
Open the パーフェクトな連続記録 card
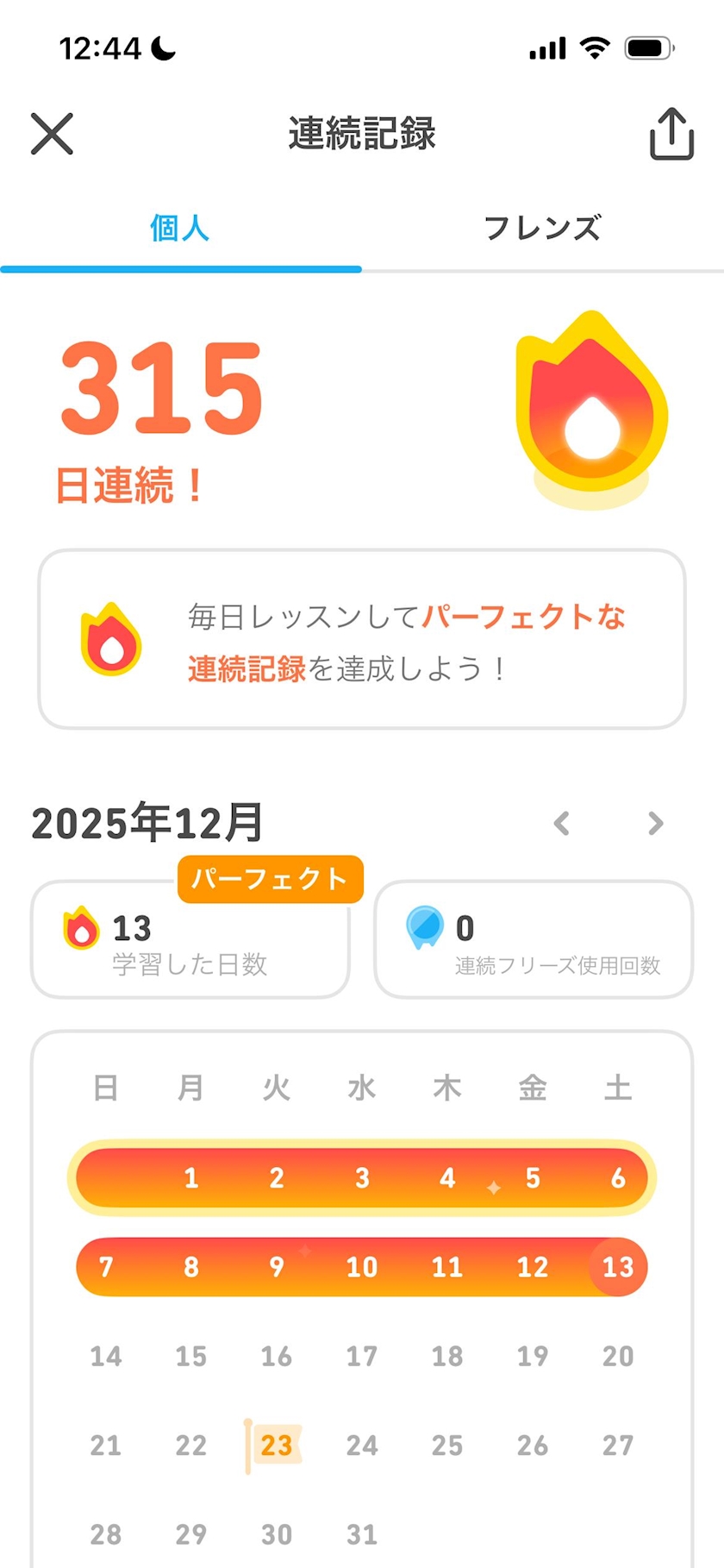[362, 639]
